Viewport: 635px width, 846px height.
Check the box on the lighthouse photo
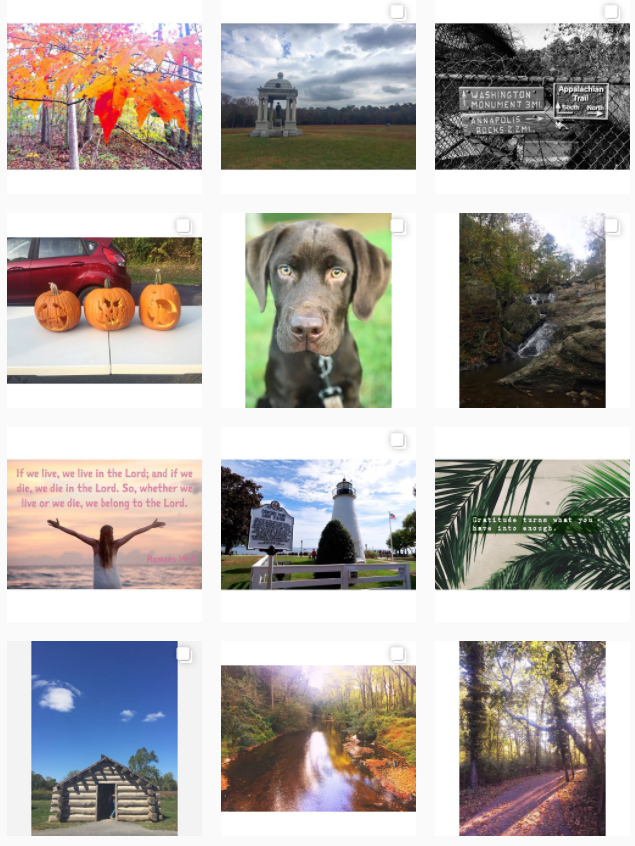tap(397, 440)
